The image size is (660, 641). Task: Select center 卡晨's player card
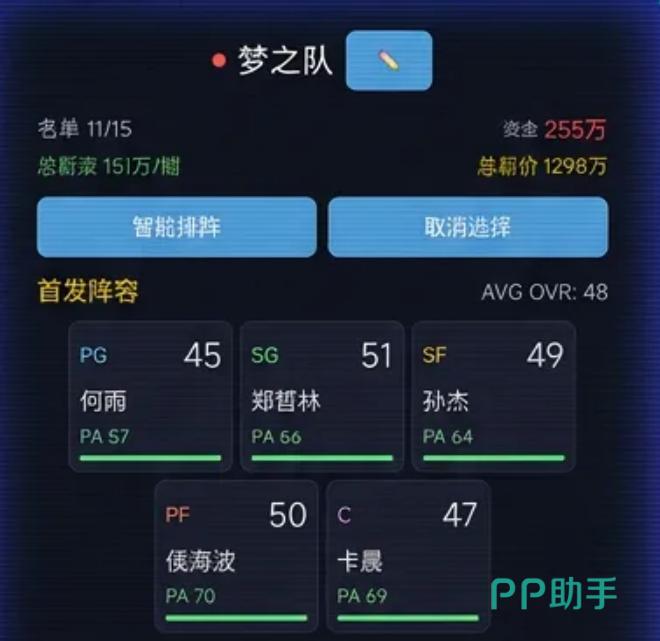click(408, 556)
